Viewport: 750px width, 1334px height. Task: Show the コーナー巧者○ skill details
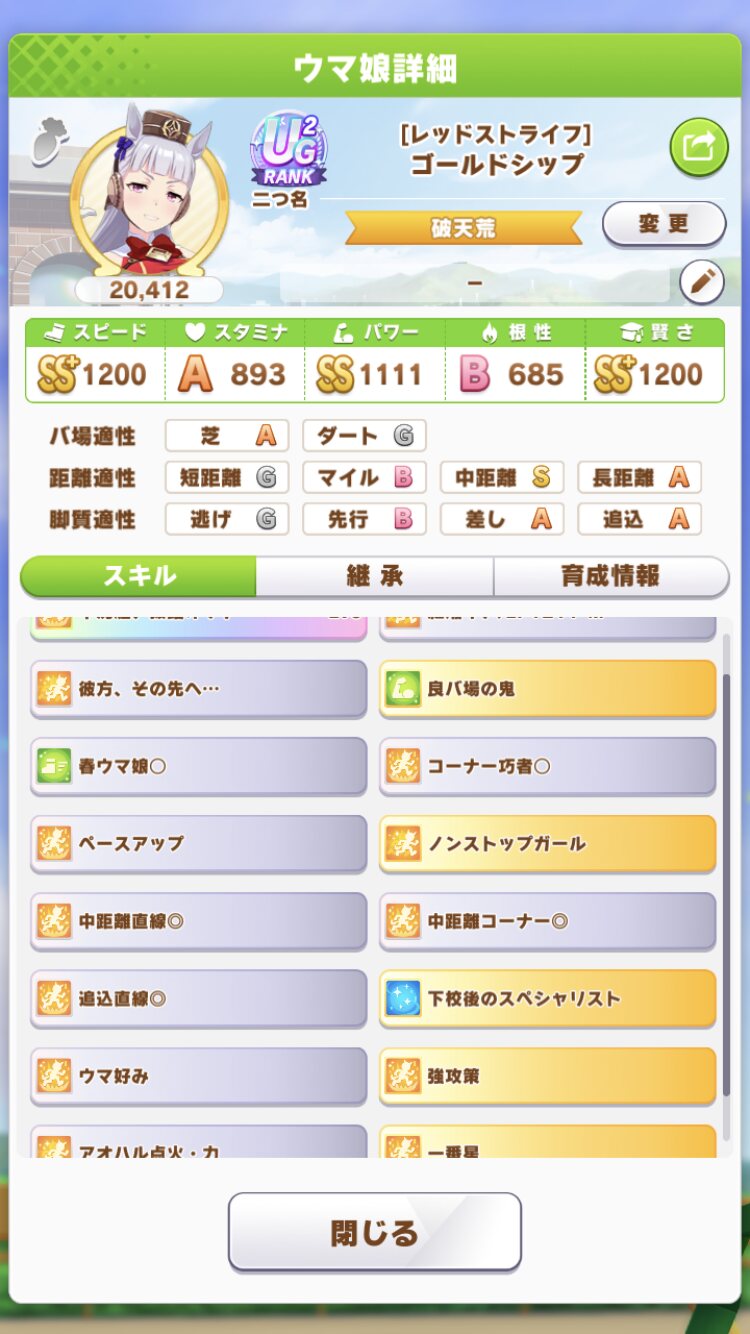tap(547, 766)
